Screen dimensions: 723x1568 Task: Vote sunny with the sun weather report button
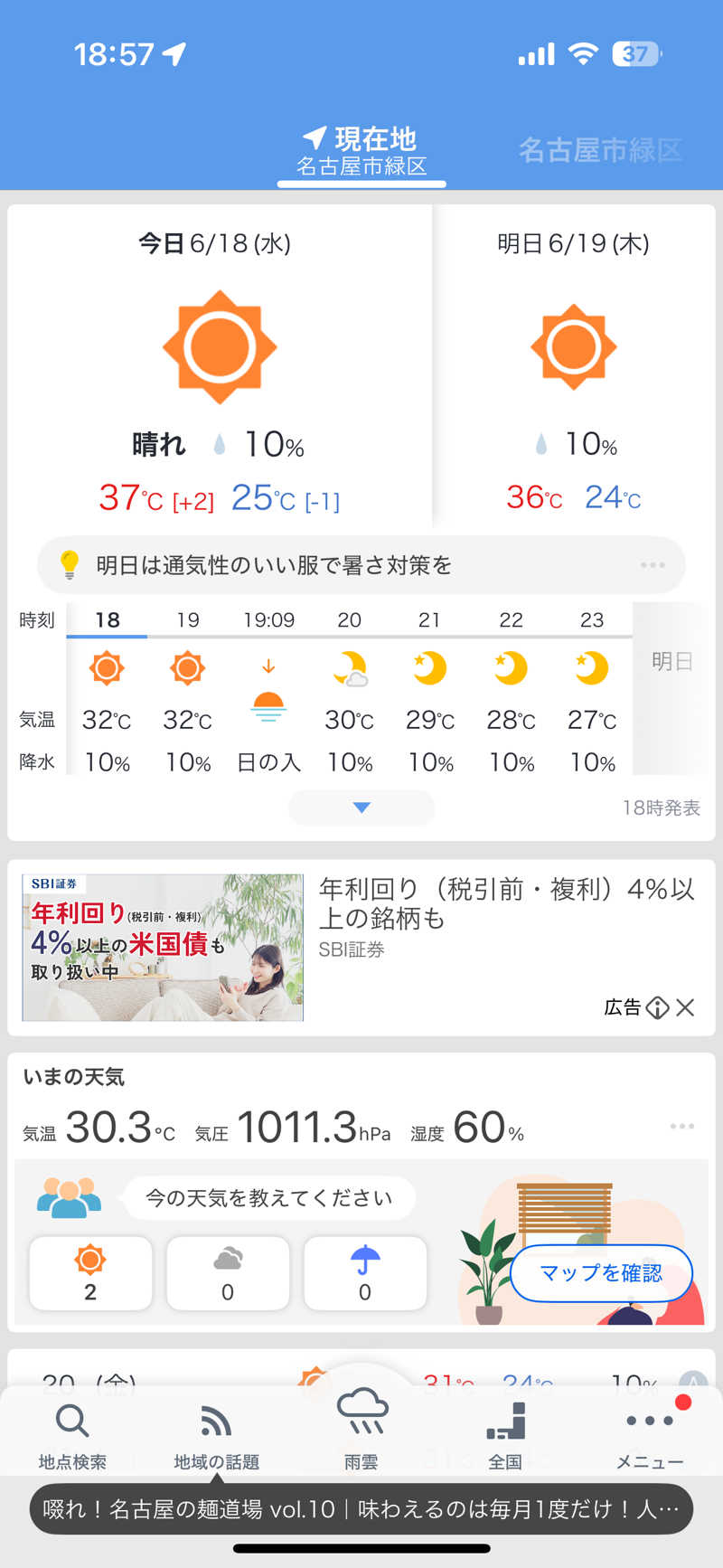(x=90, y=1272)
